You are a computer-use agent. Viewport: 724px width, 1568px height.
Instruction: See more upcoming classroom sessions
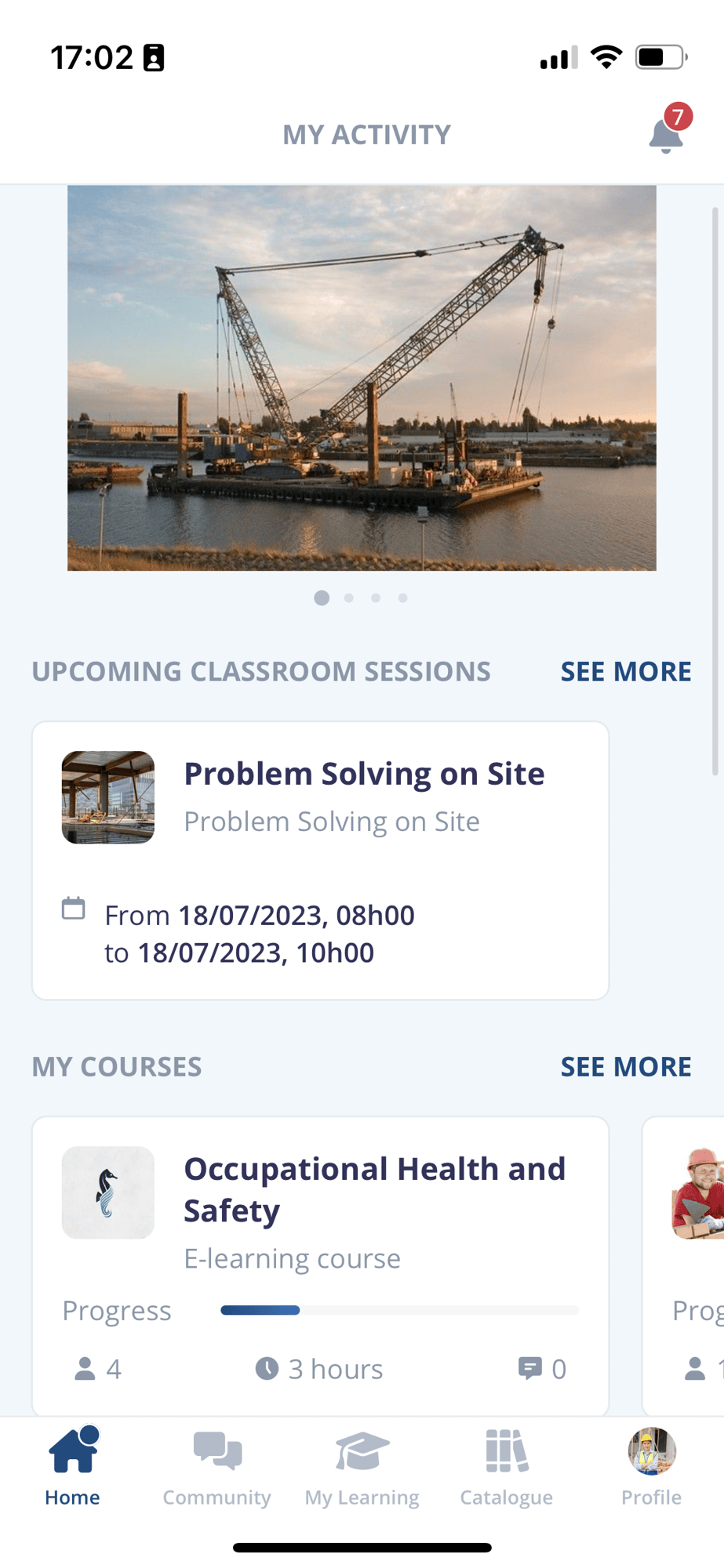coord(625,672)
